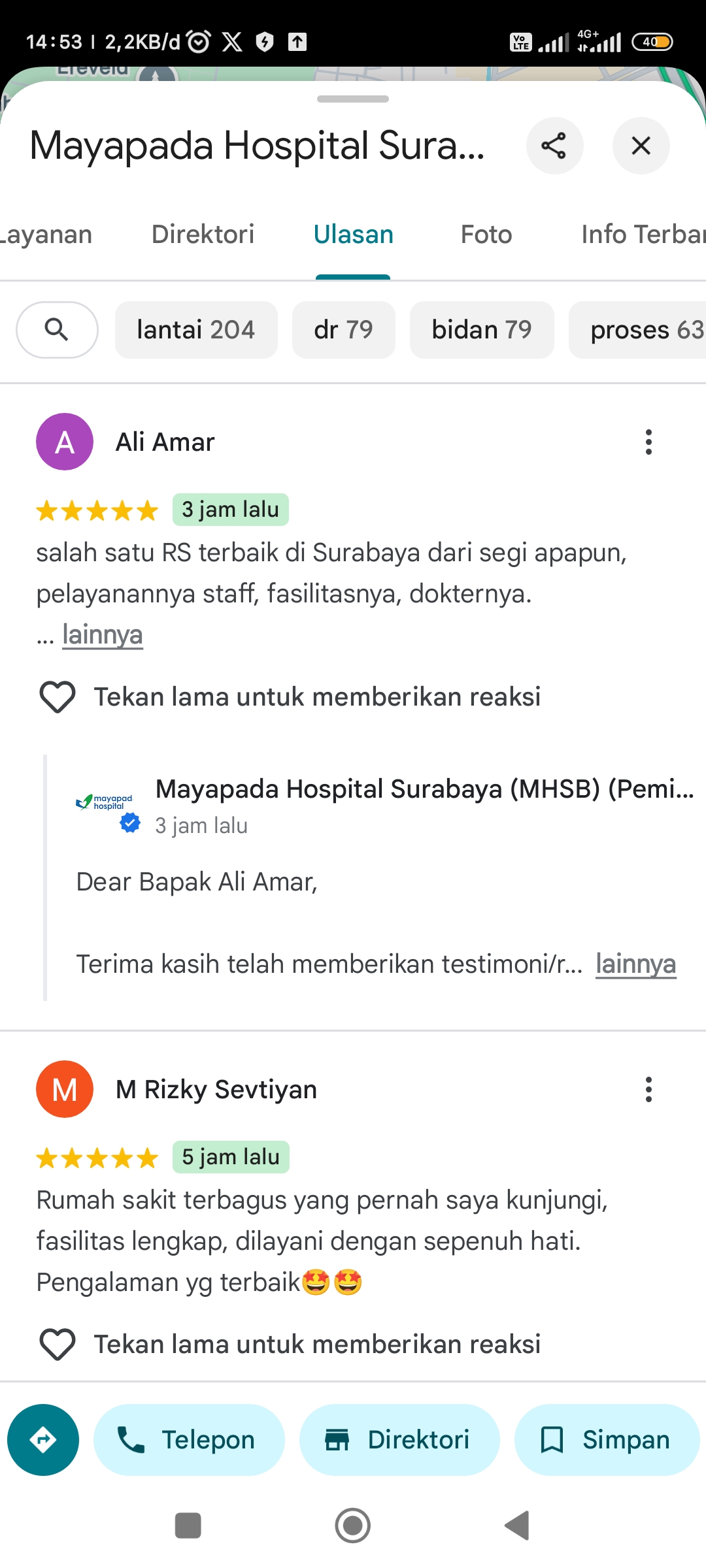Go back using the system back button
Viewport: 706px width, 1568px height.
click(x=518, y=1526)
